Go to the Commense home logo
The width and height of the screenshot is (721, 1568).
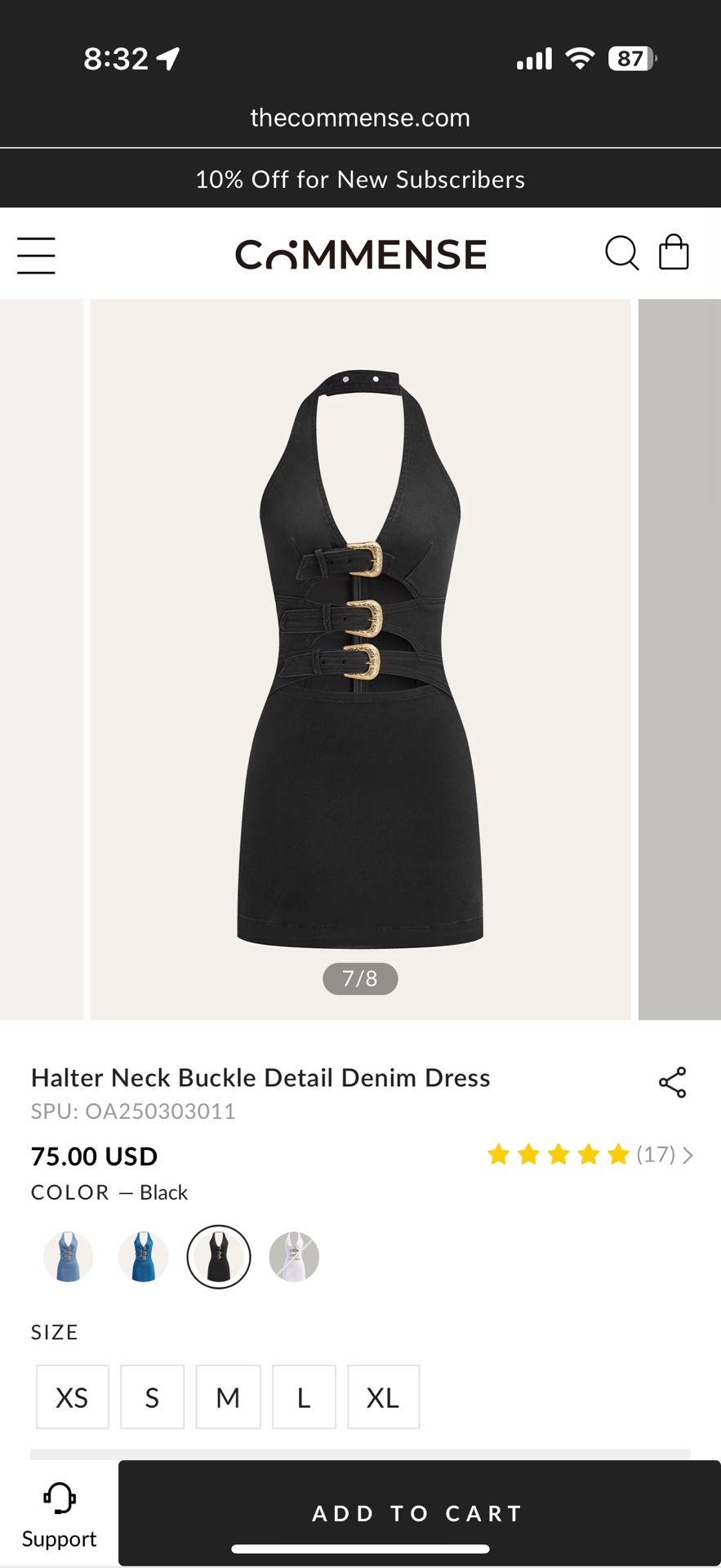(x=360, y=255)
